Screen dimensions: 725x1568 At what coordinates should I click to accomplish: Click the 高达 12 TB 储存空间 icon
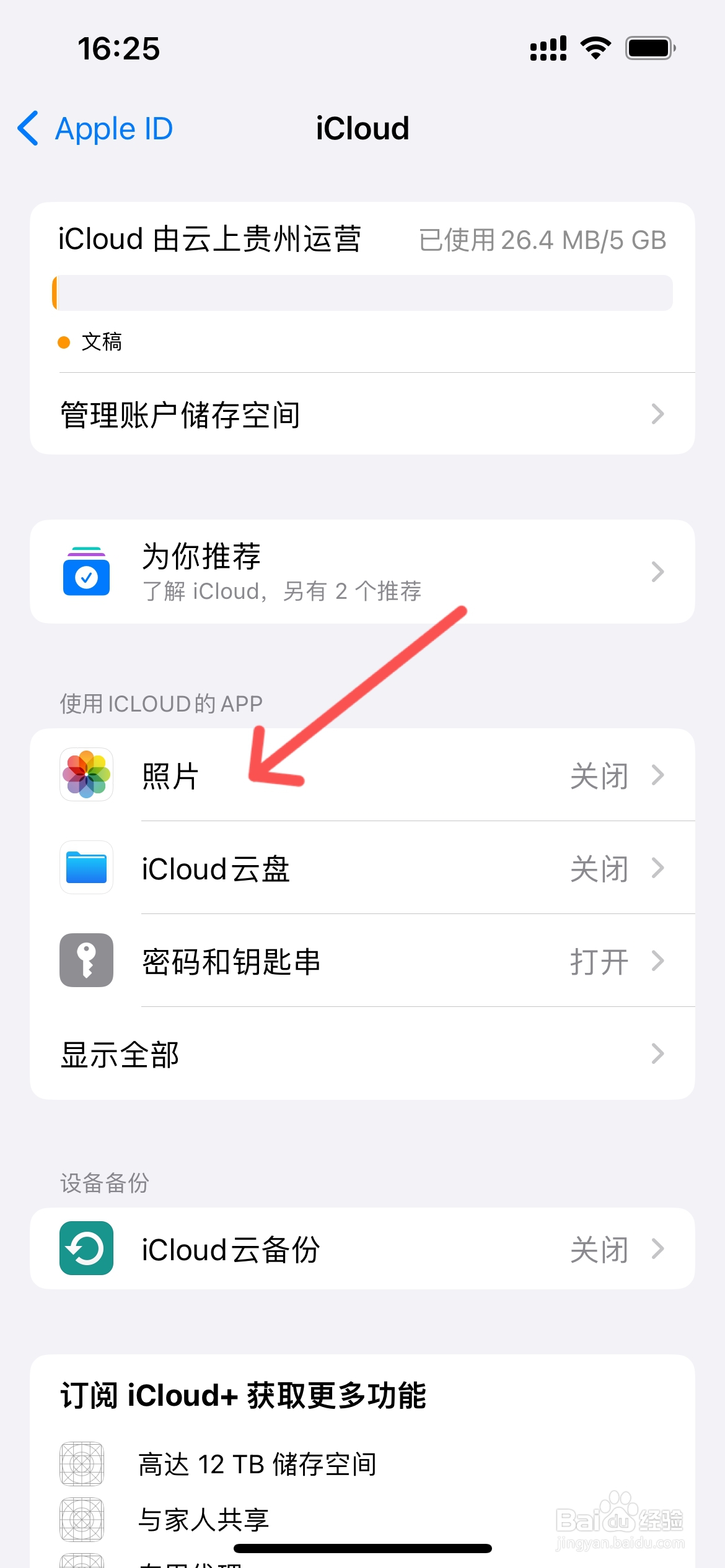[81, 1465]
